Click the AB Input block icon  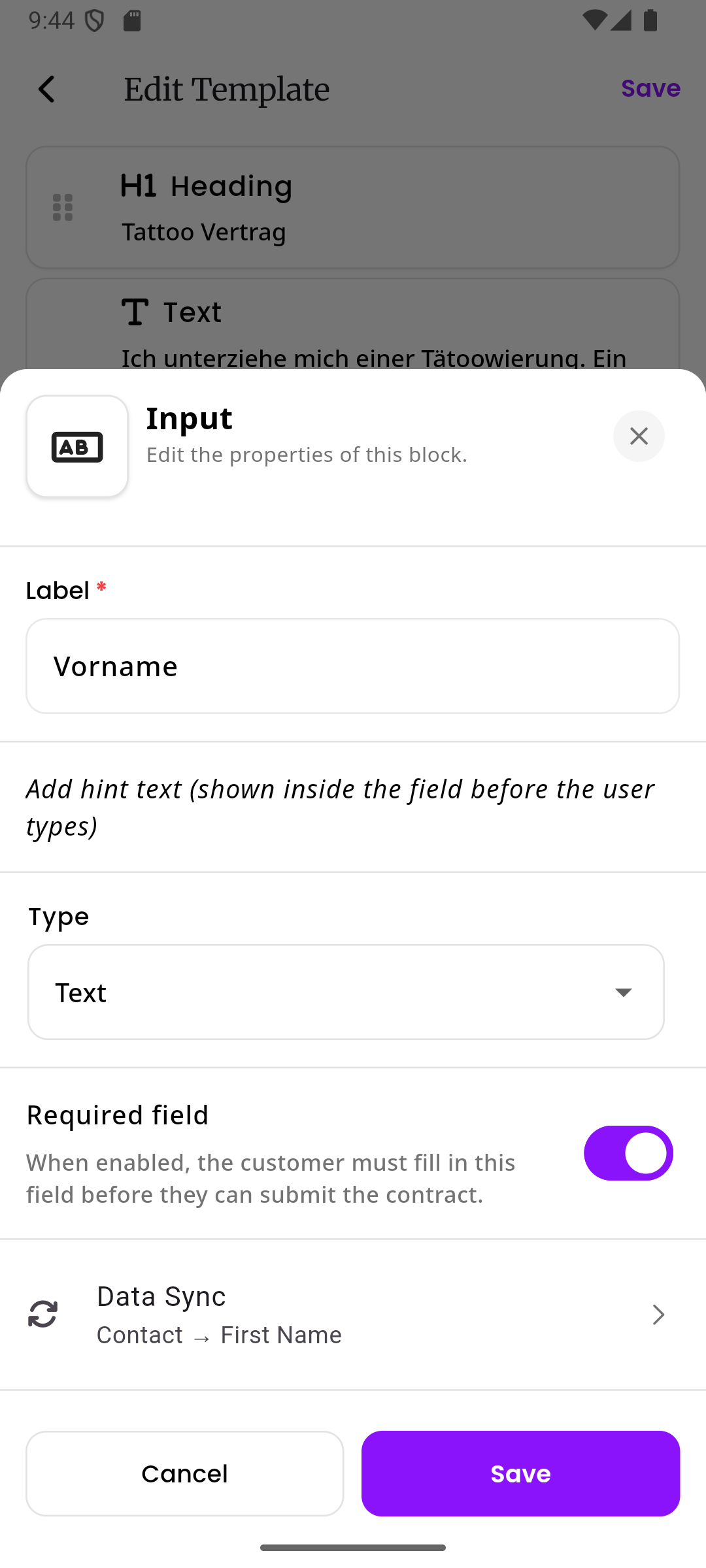point(76,446)
